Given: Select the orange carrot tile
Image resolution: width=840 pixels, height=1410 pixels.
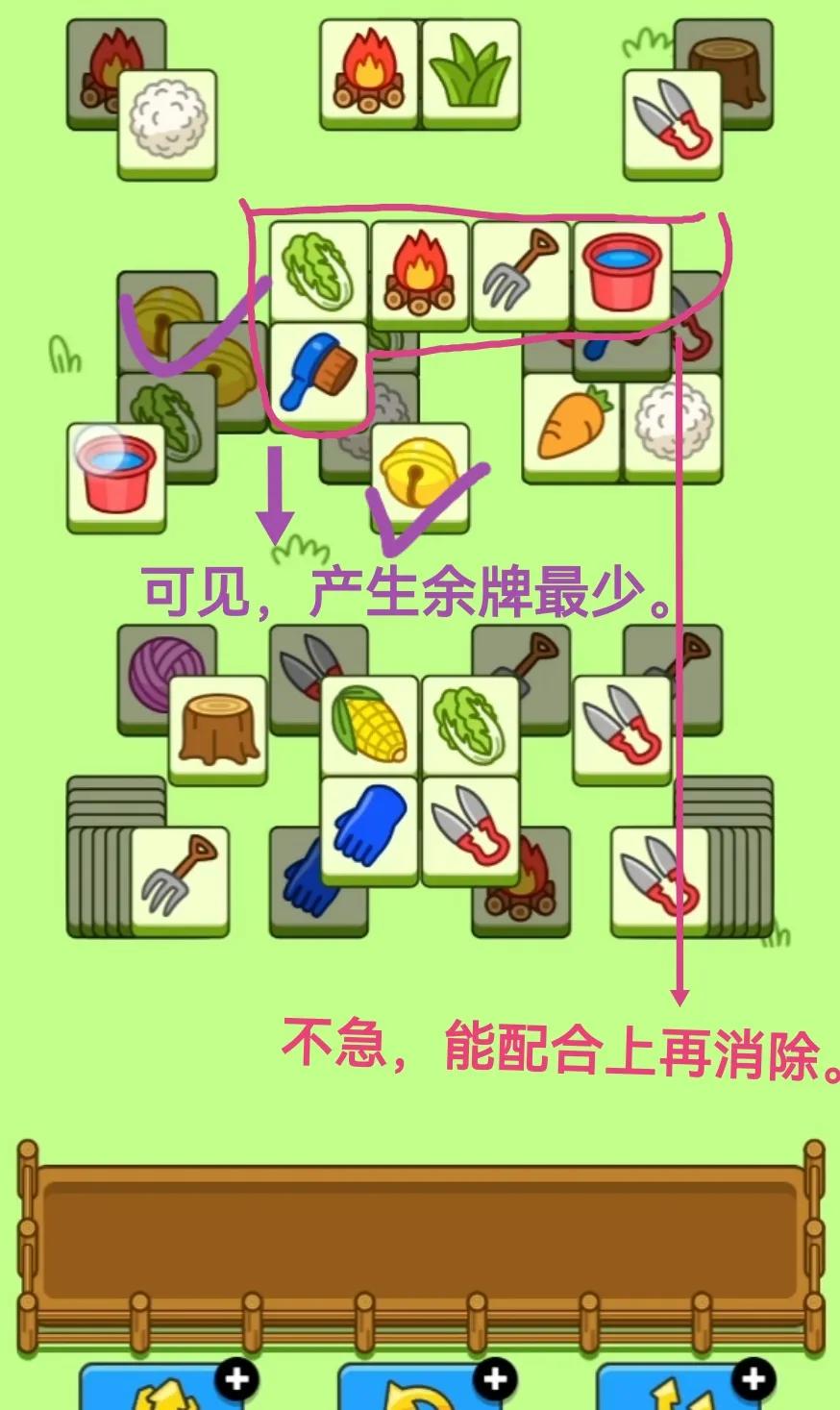Looking at the screenshot, I should point(571,426).
